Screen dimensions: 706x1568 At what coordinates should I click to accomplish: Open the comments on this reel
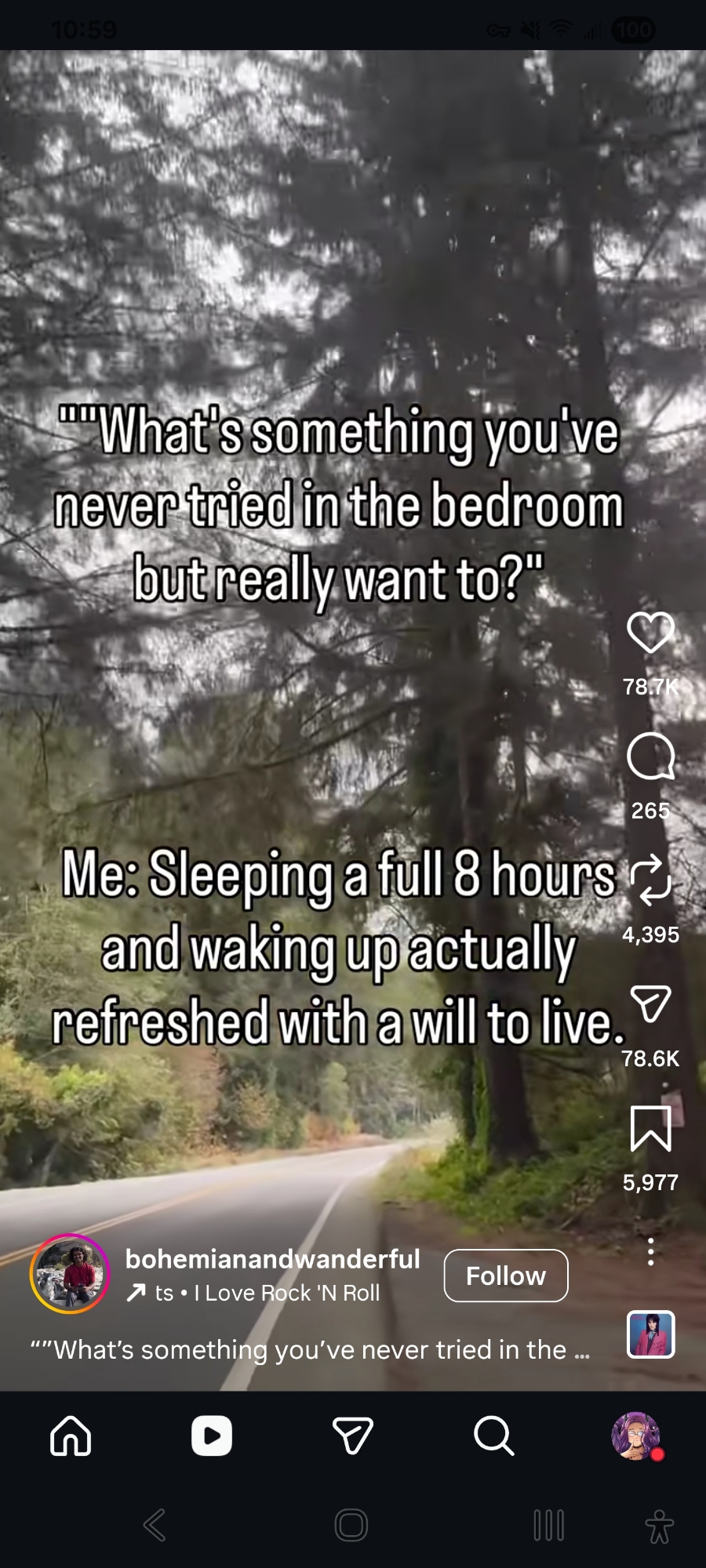coord(650,757)
